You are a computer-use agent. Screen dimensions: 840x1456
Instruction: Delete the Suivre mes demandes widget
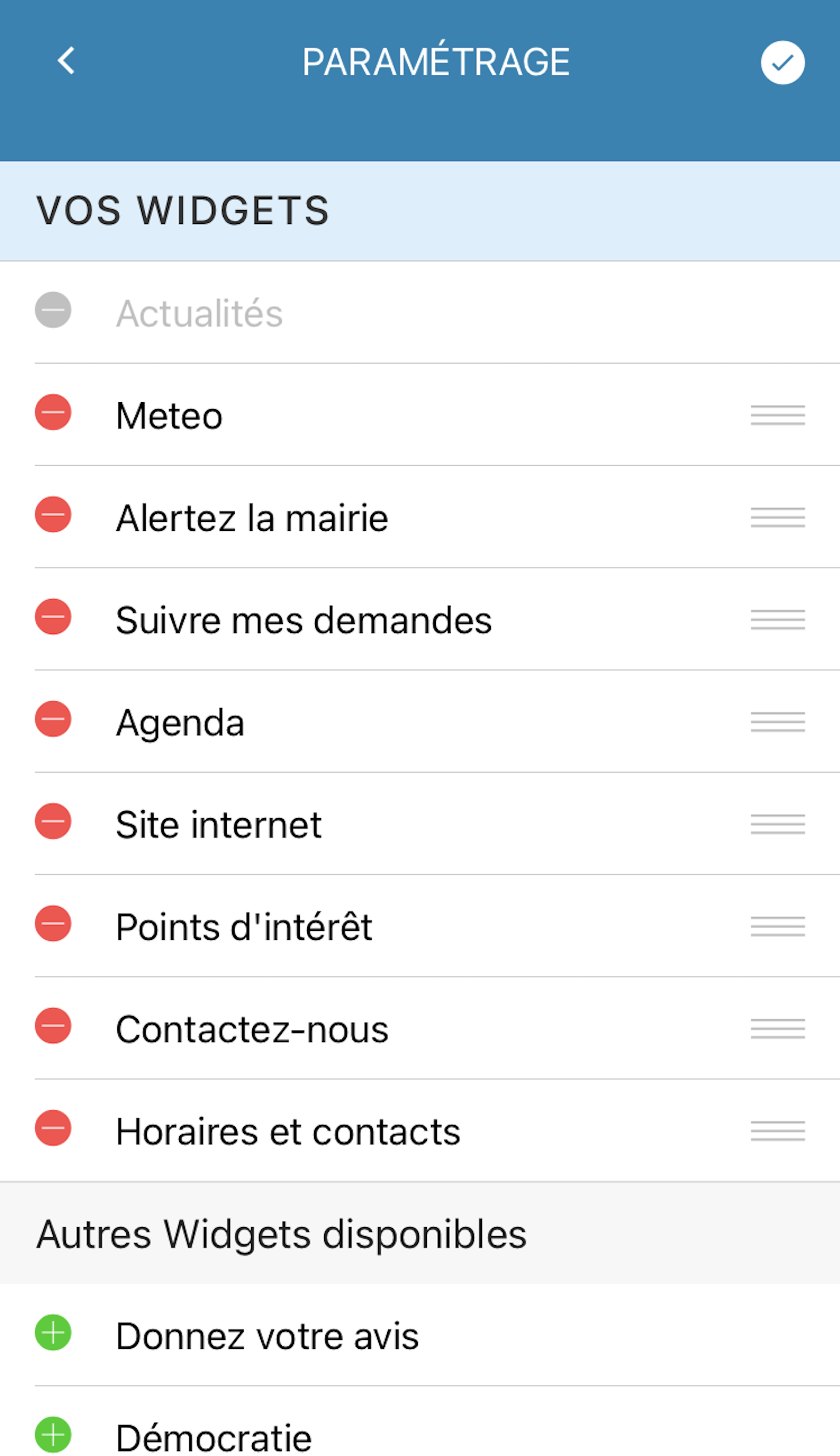(x=53, y=616)
